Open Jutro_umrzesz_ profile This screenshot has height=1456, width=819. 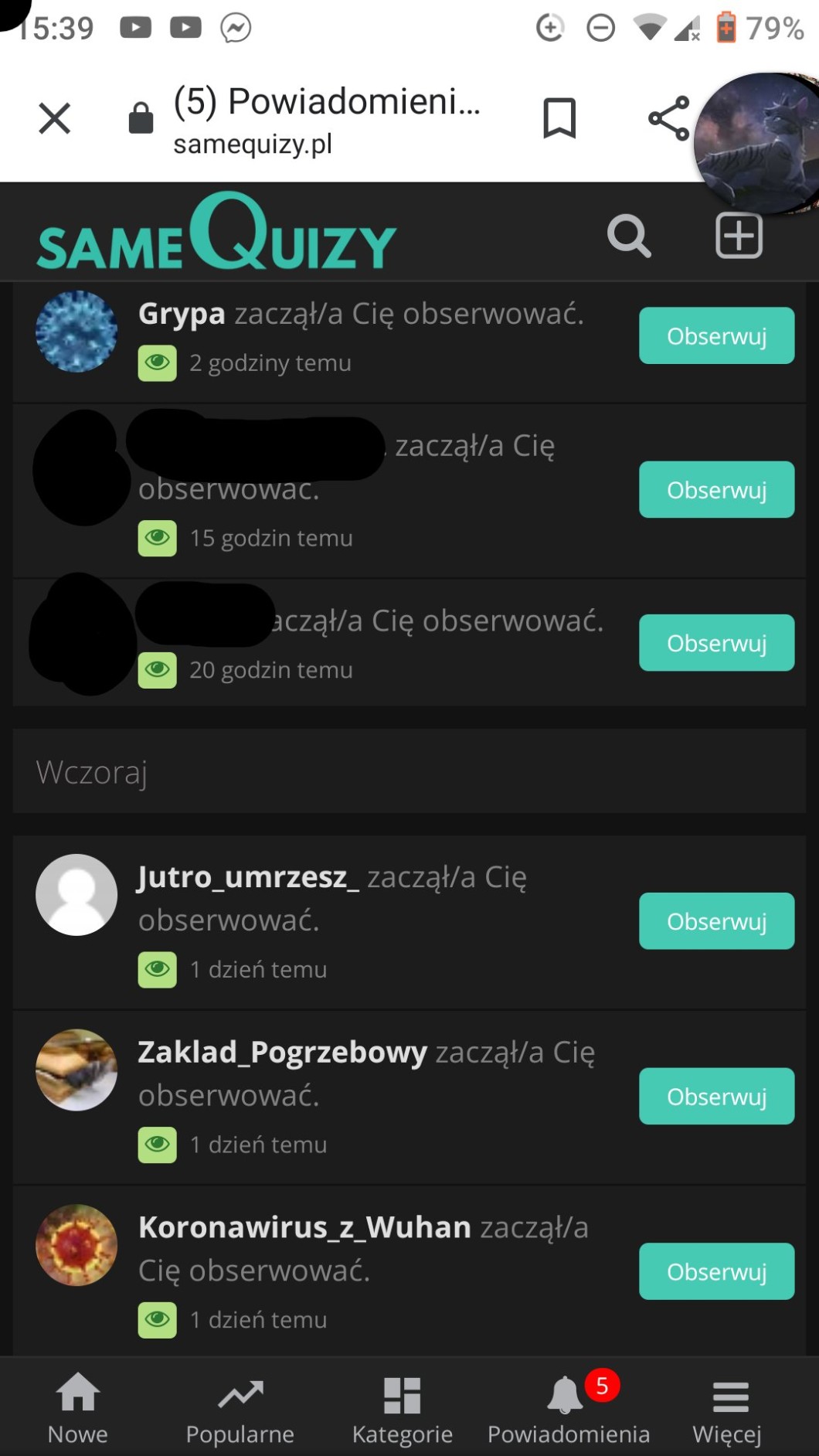(247, 878)
